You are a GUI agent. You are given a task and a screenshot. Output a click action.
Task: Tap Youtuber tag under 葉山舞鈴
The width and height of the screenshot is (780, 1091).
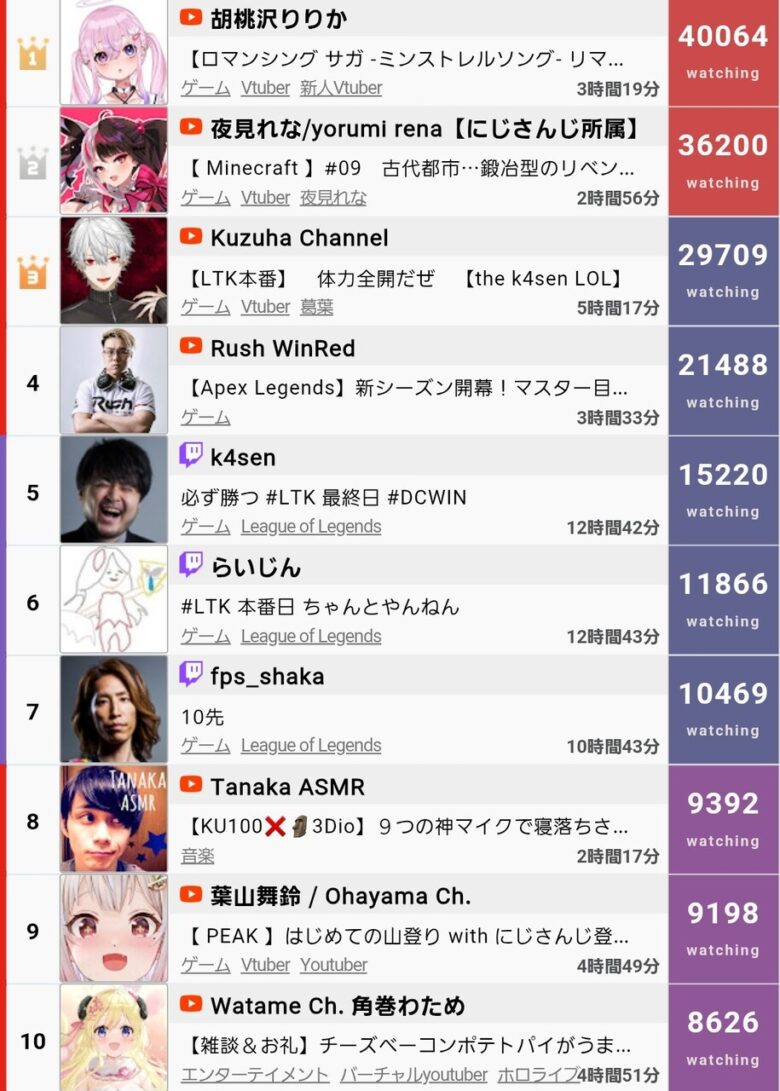click(334, 965)
